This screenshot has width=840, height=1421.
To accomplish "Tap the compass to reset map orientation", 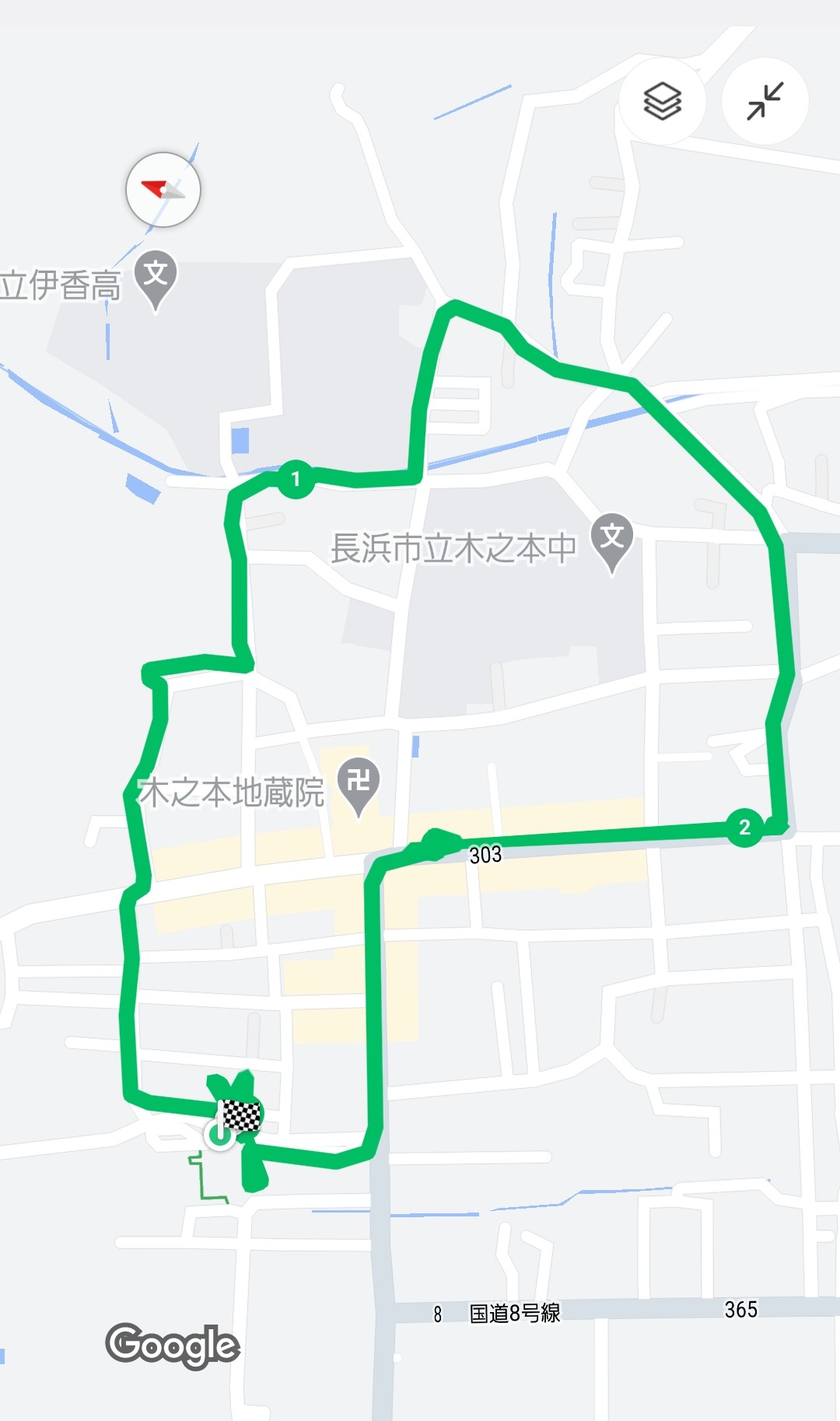I will point(163,190).
